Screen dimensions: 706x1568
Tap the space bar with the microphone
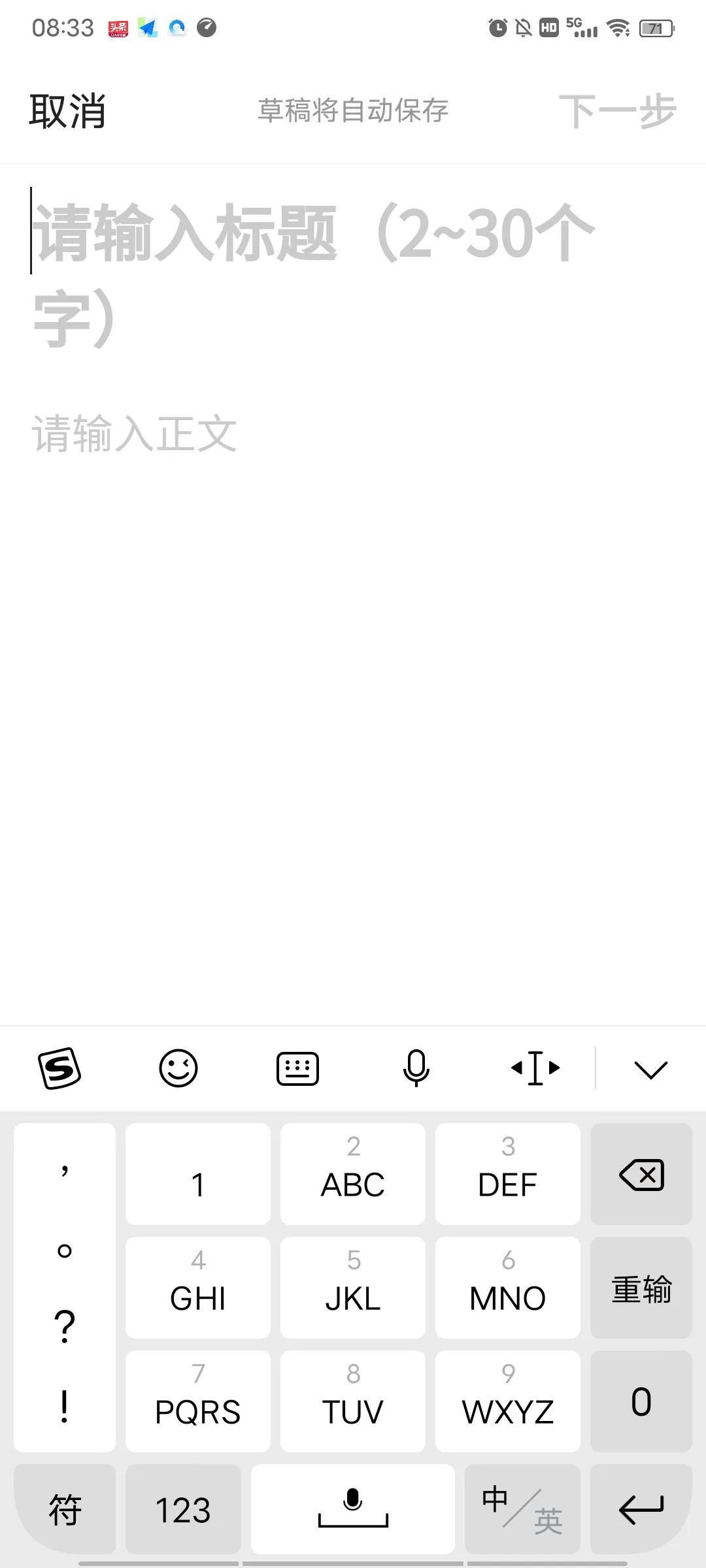tap(353, 1509)
